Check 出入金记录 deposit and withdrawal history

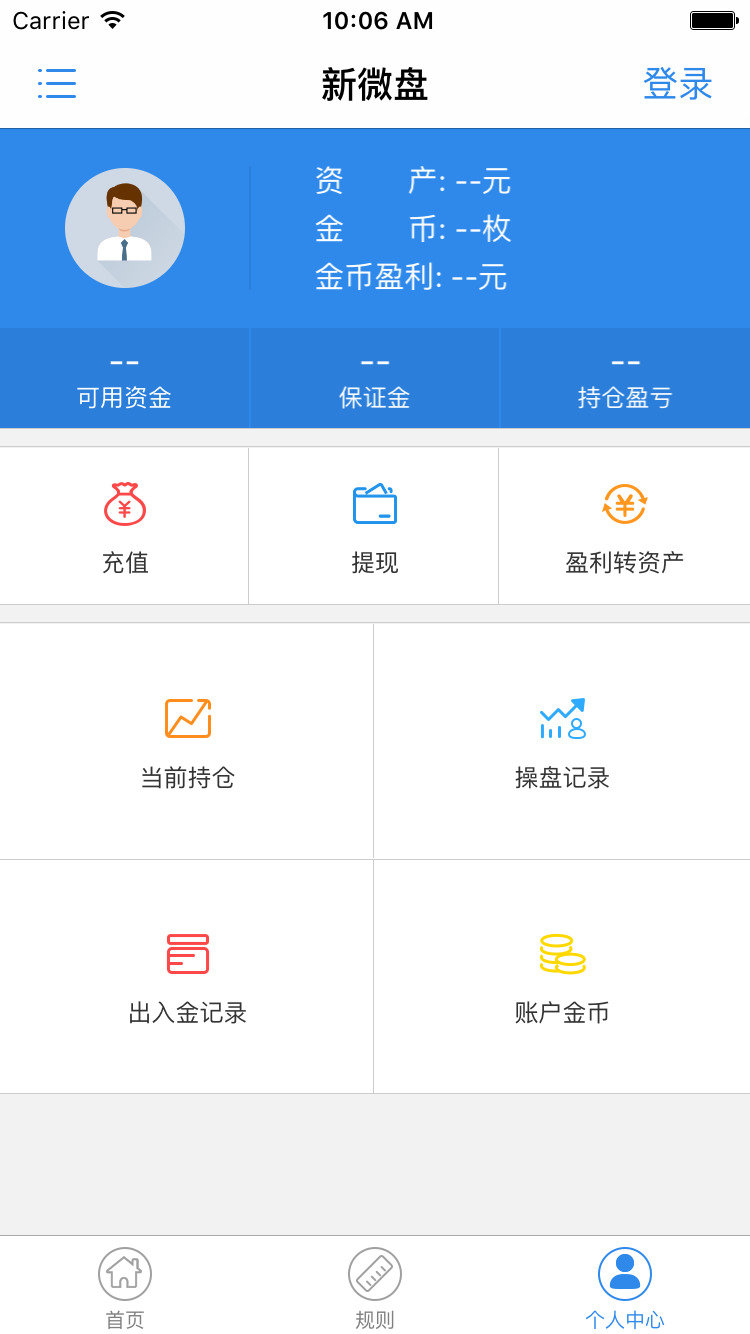[187, 977]
